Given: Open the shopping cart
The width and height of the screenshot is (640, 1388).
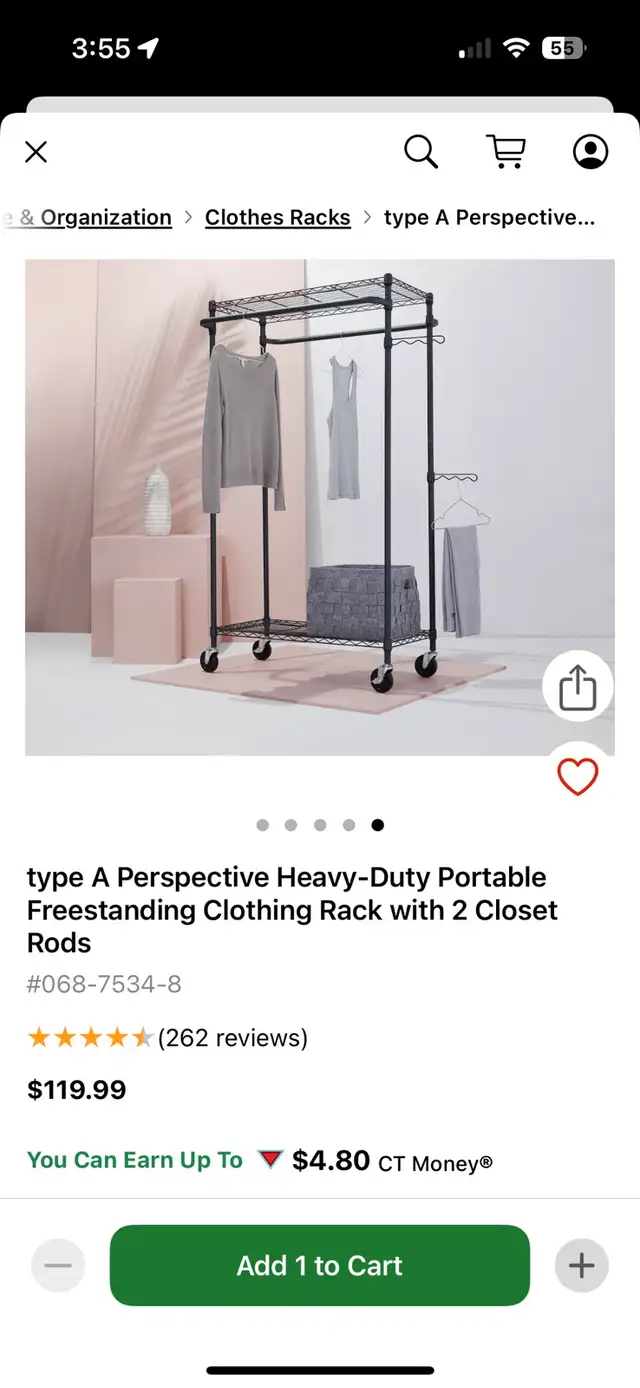Looking at the screenshot, I should pos(506,152).
